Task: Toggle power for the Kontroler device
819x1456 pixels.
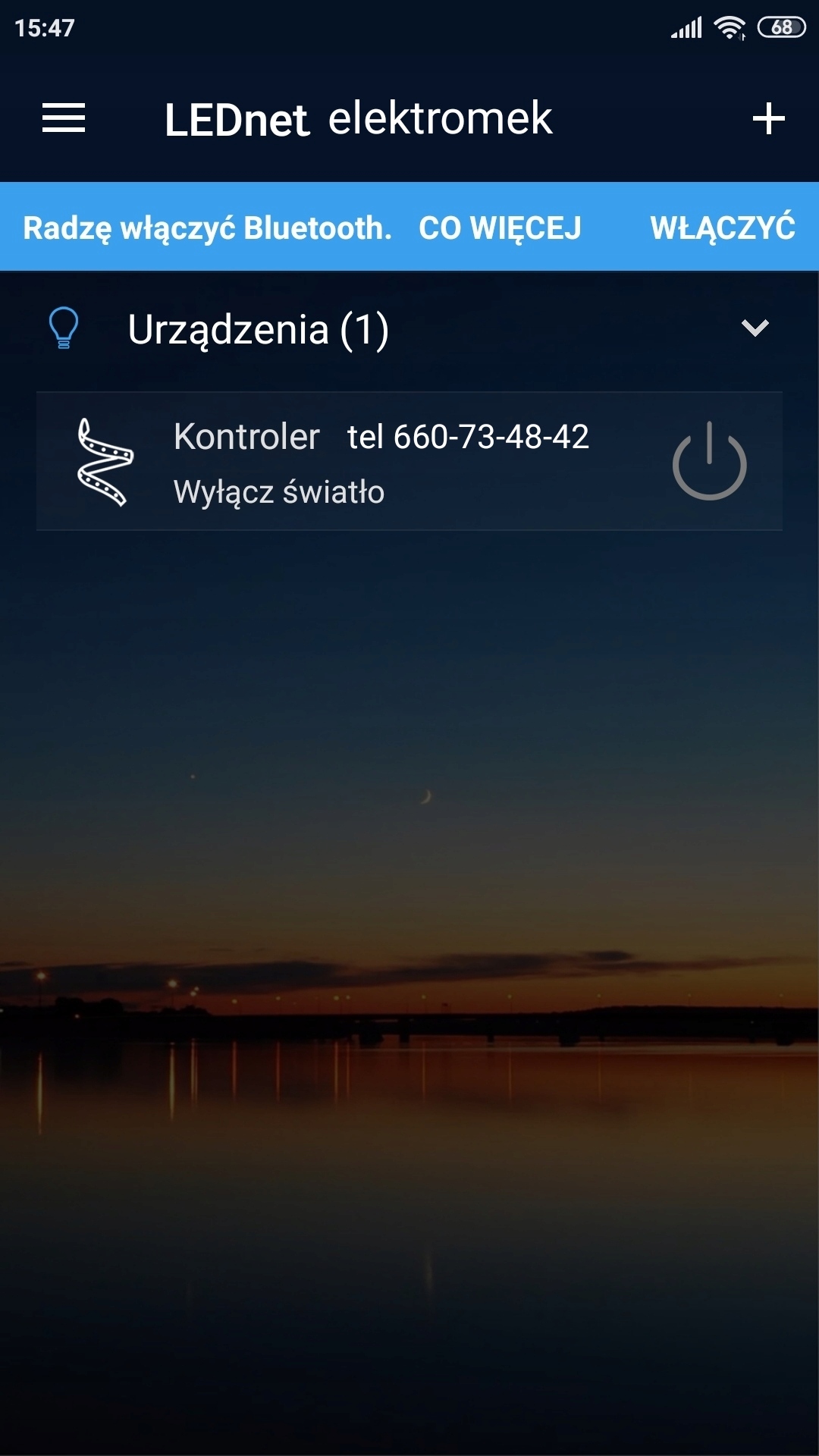Action: point(709,461)
